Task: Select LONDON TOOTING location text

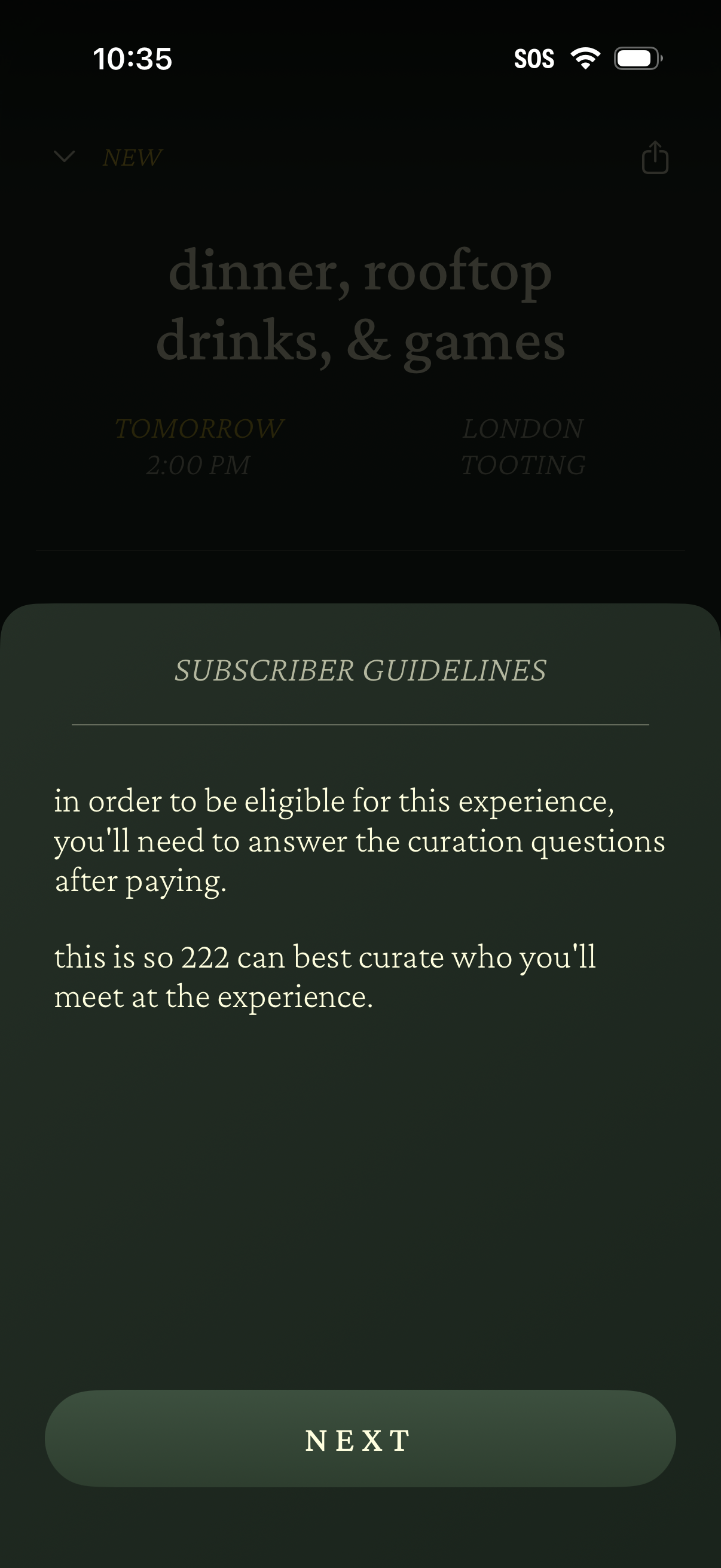Action: click(x=524, y=445)
